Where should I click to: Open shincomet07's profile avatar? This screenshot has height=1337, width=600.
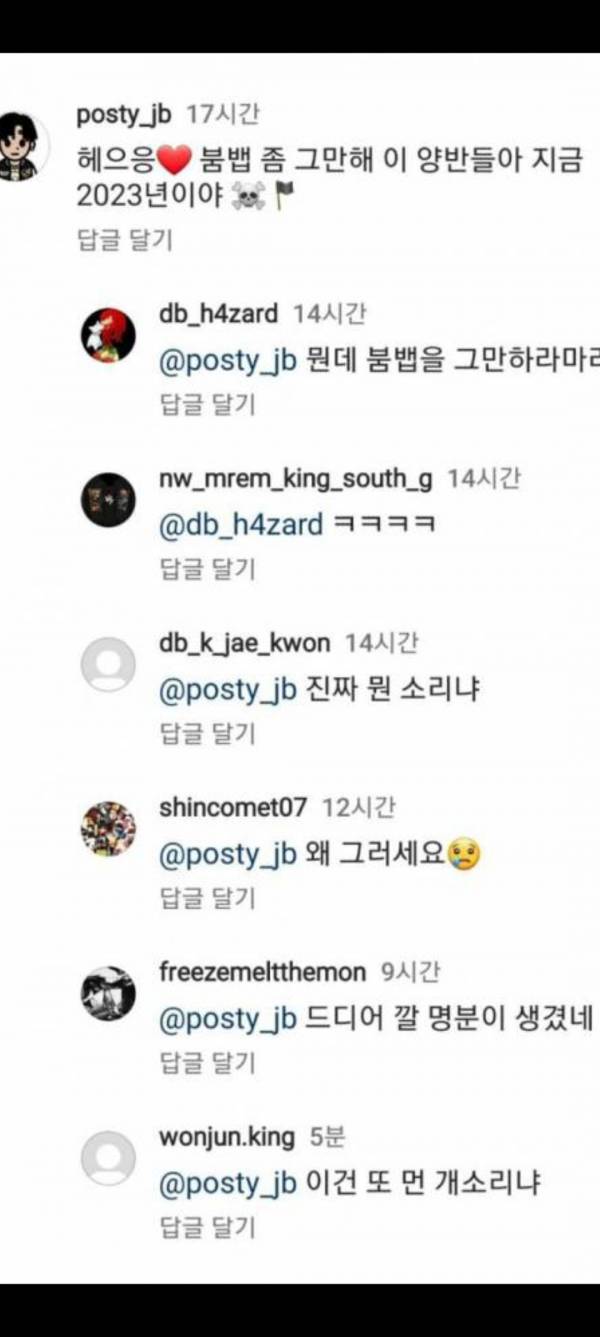108,829
